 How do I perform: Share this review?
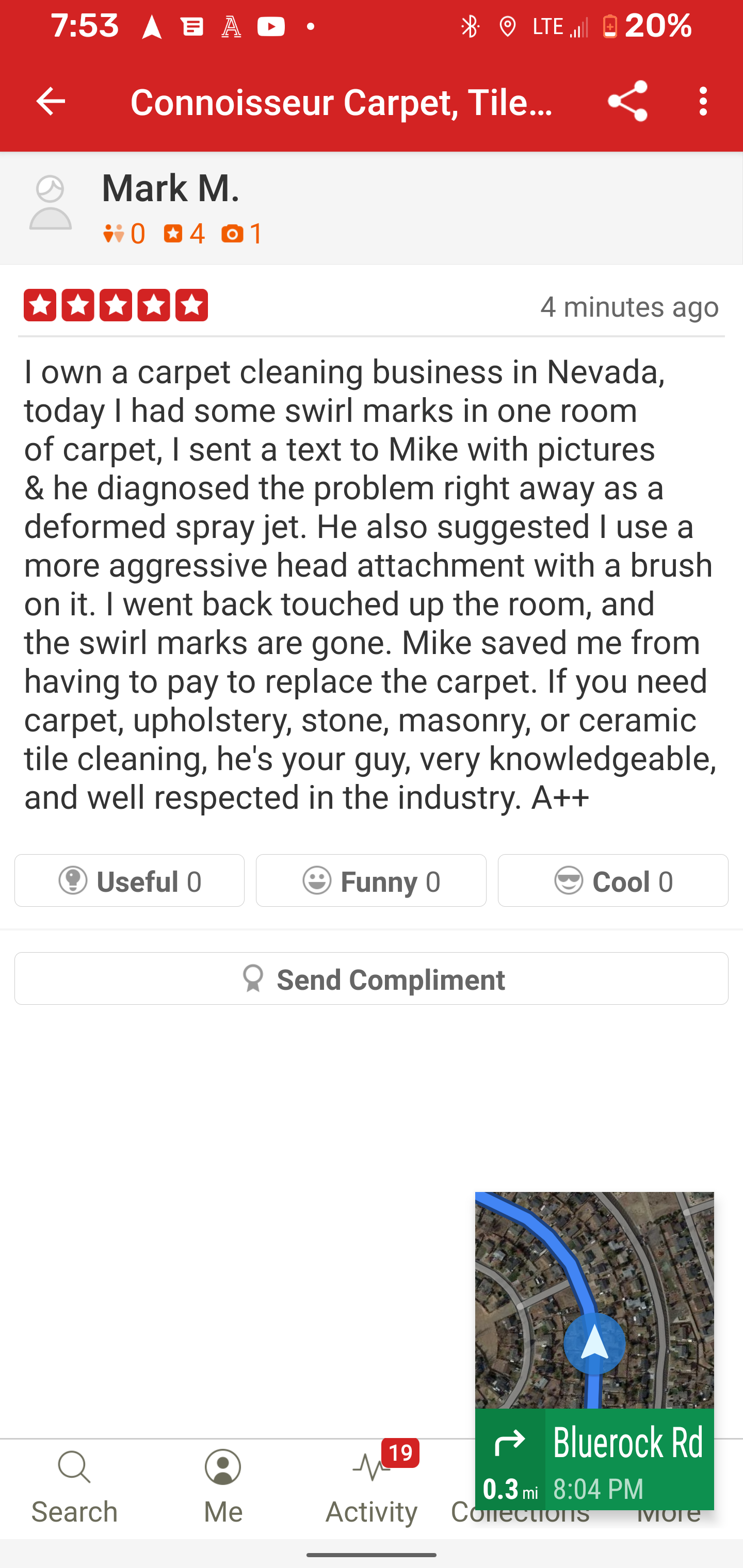(627, 101)
